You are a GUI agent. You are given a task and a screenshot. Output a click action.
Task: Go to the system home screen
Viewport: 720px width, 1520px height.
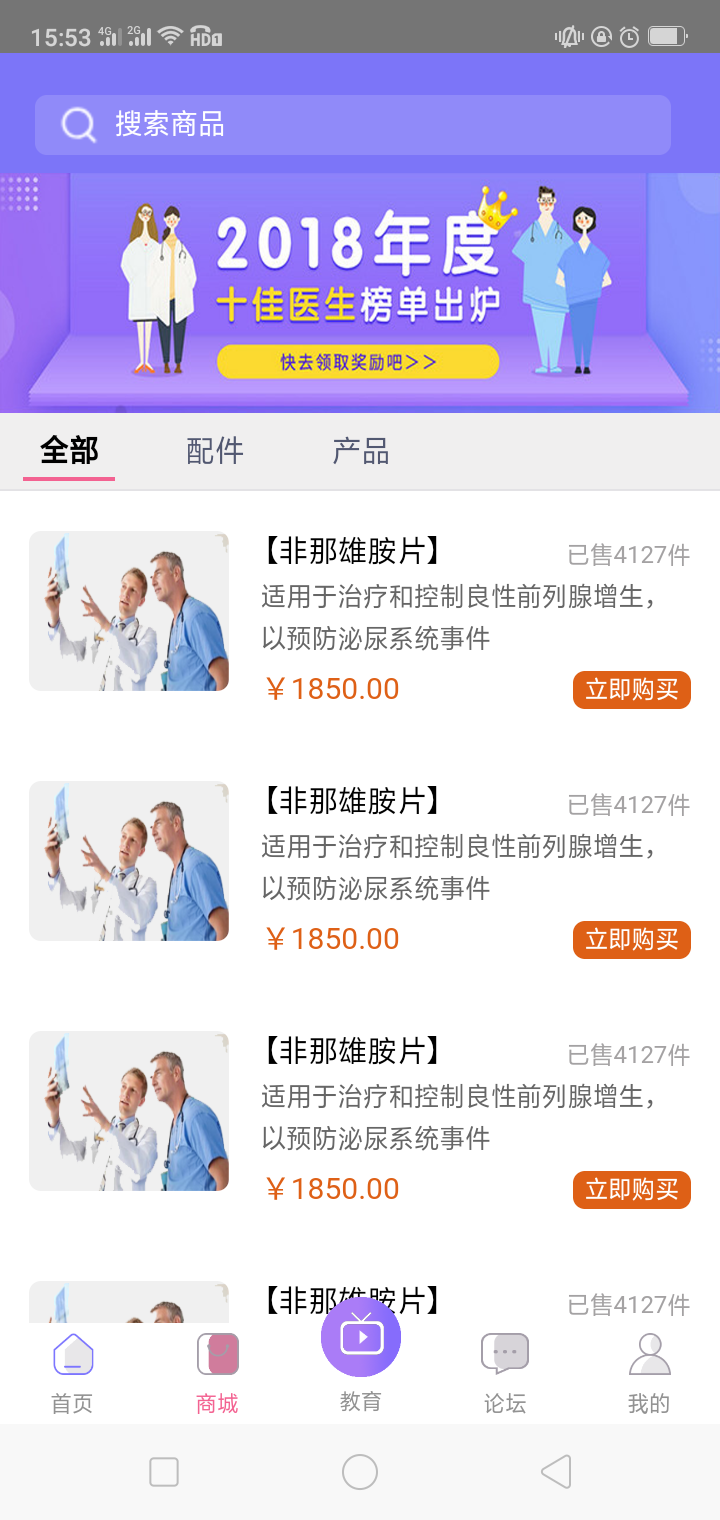pos(360,1472)
